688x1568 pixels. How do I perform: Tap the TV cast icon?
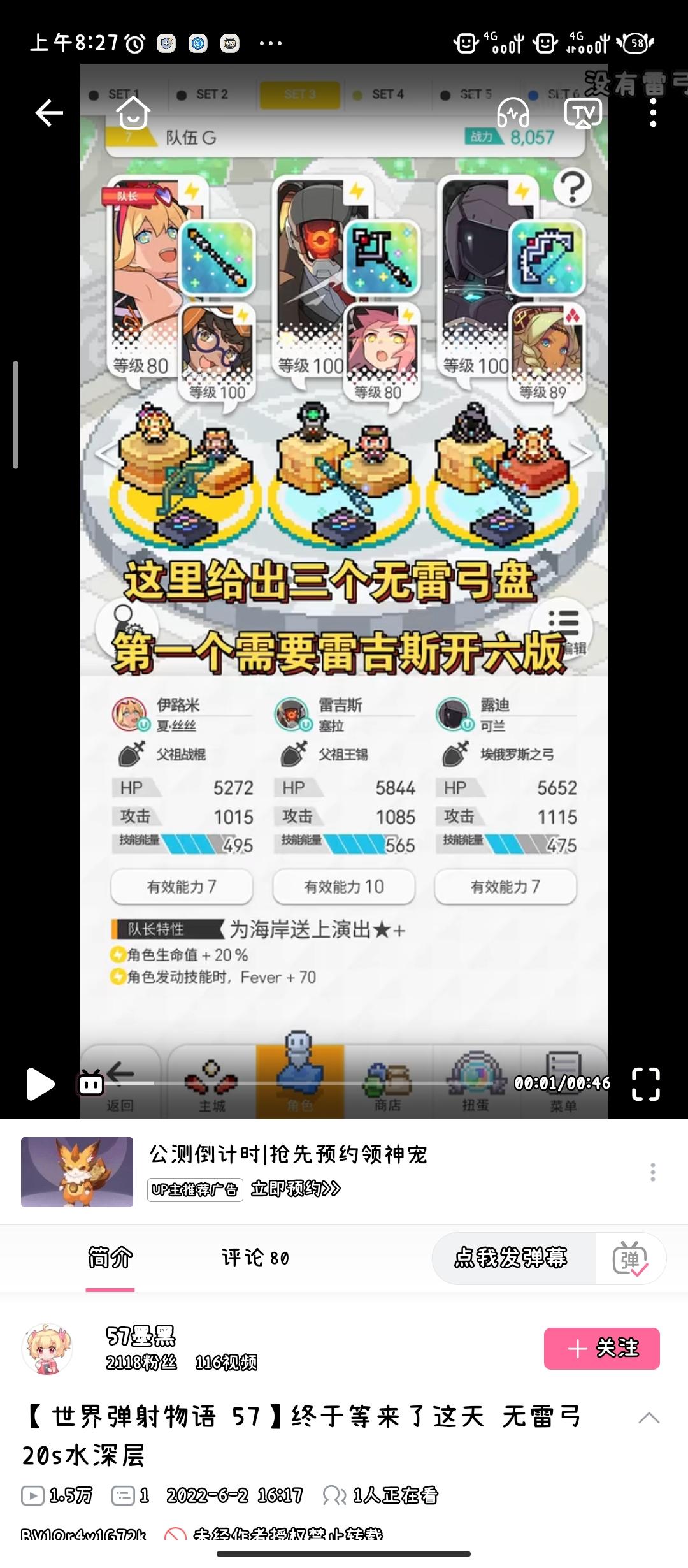(x=585, y=113)
